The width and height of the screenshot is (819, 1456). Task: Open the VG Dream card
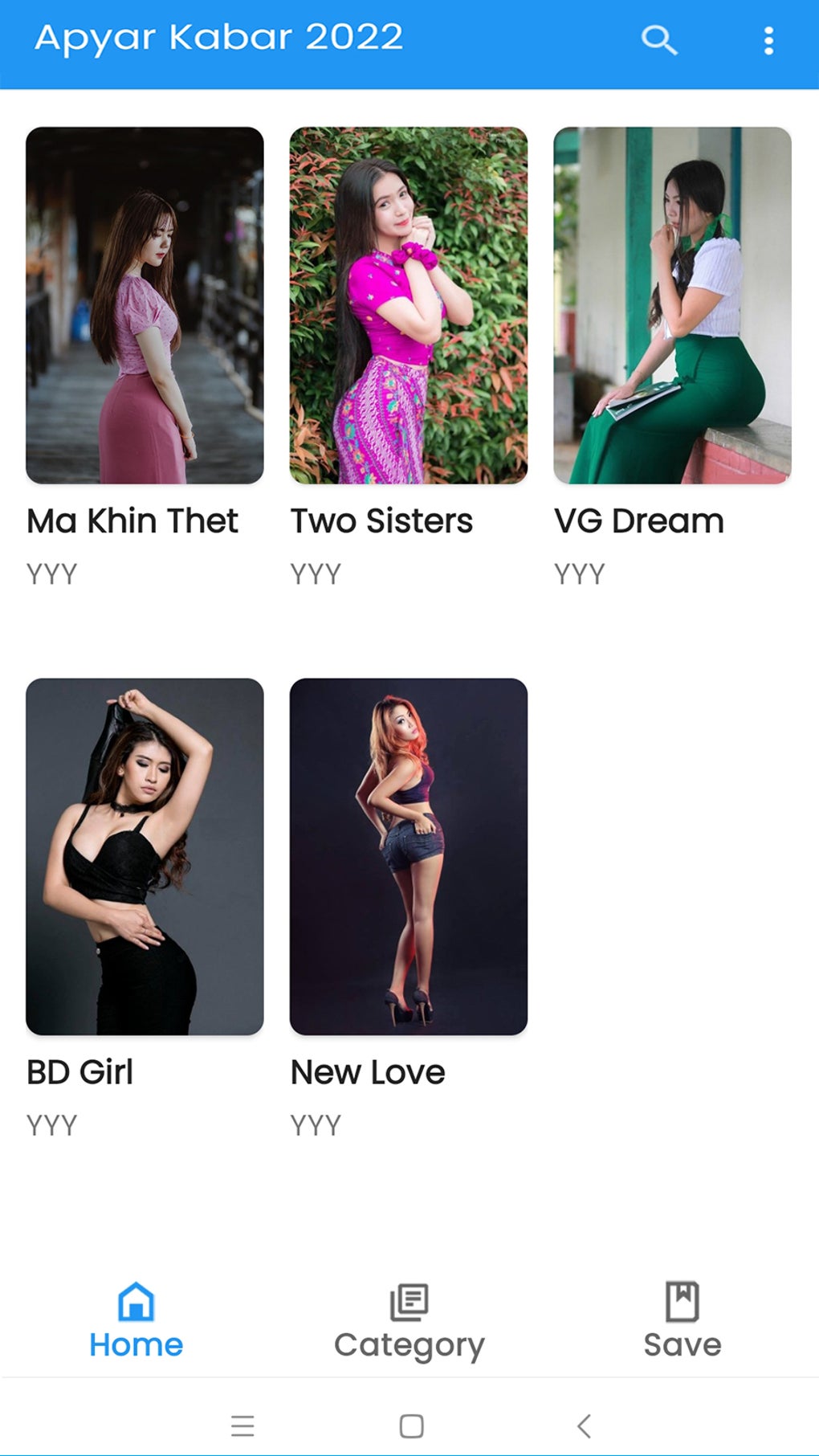click(x=672, y=305)
